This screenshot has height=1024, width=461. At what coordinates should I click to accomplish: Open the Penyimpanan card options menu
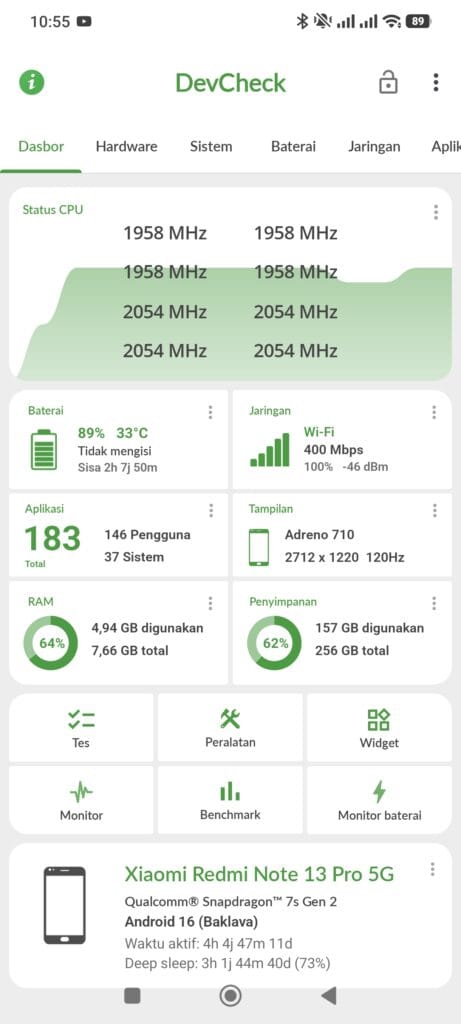point(434,603)
